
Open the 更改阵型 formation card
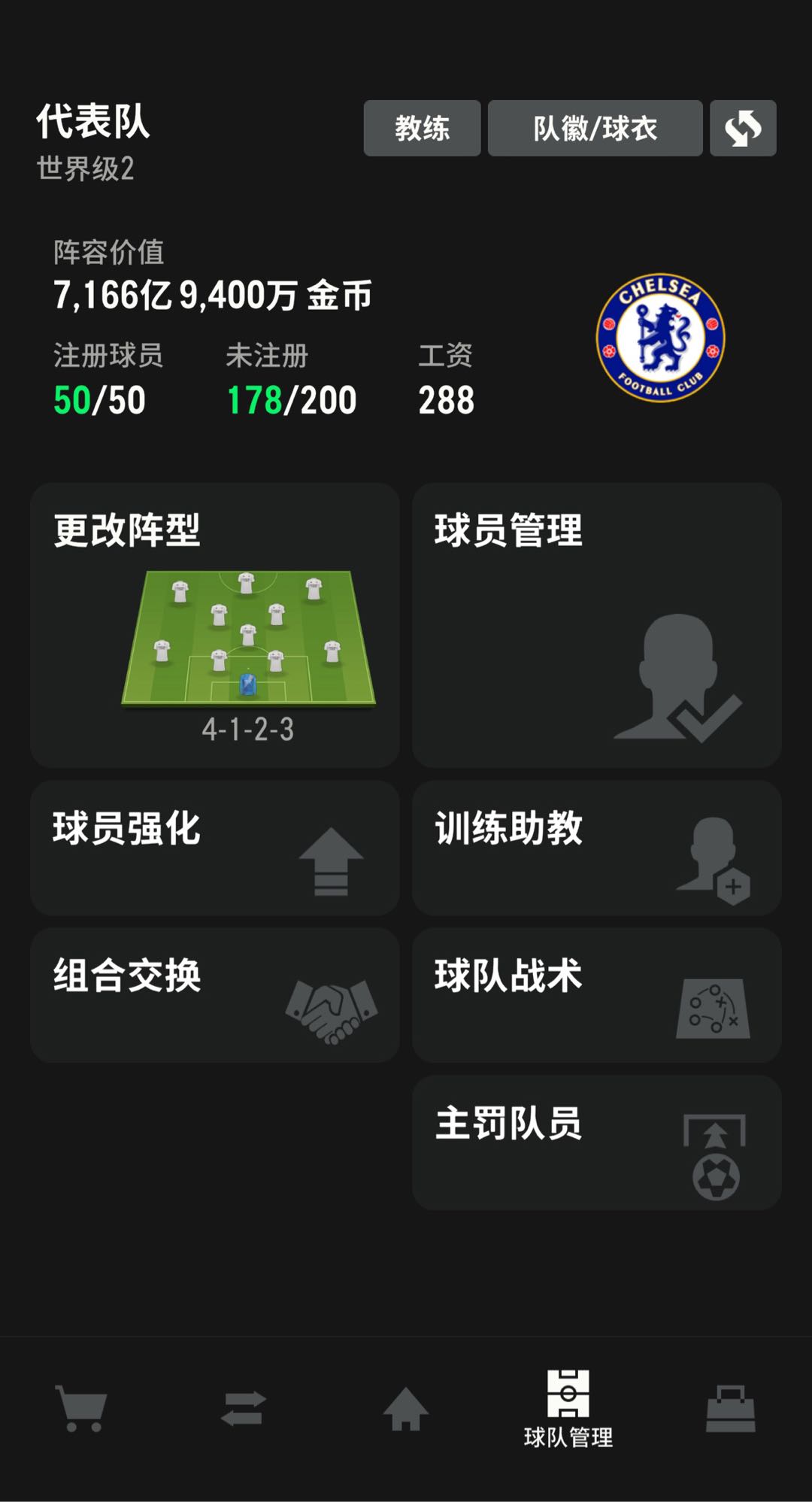pos(214,625)
